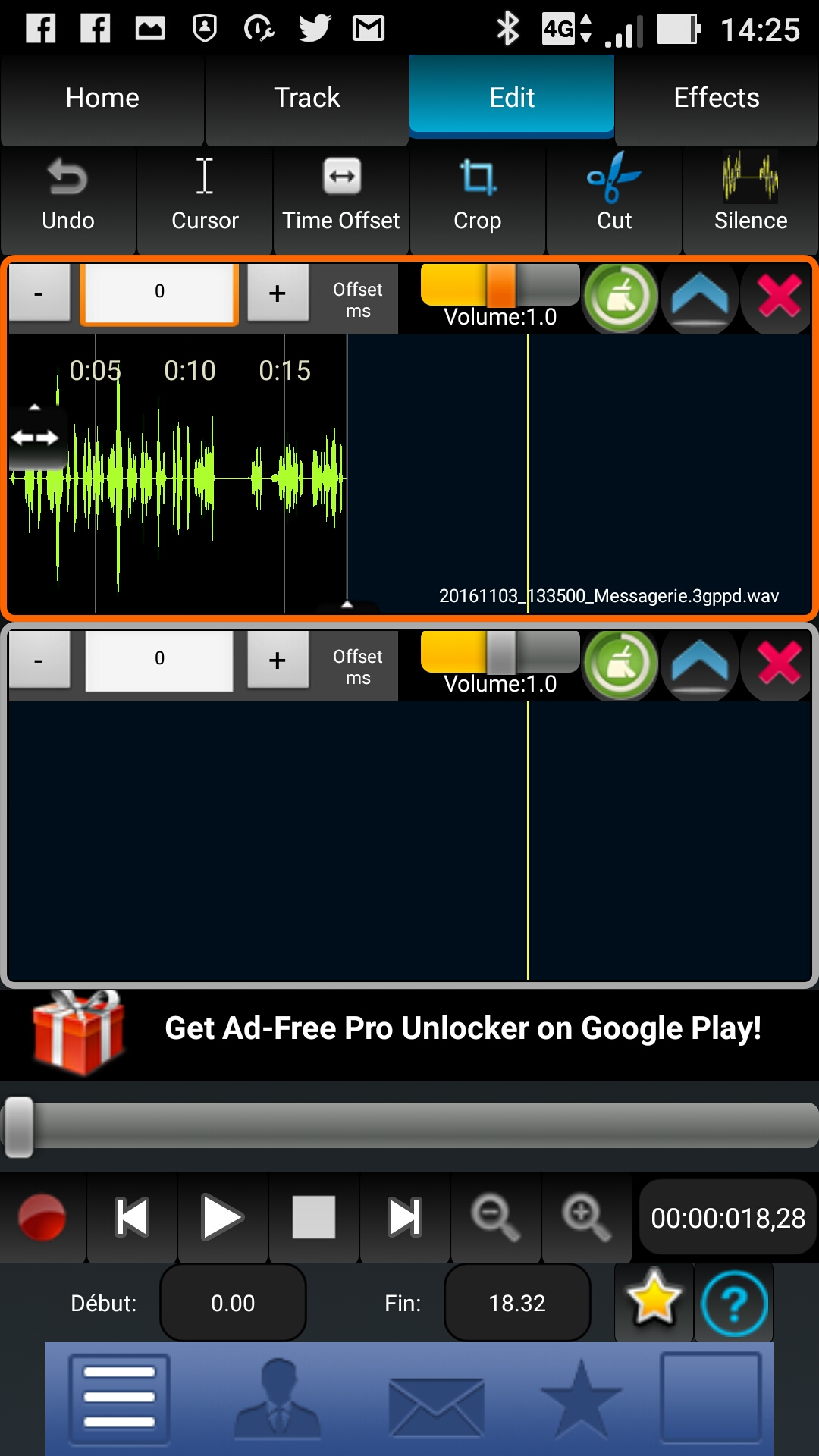
Task: Edit the Fin end time field
Action: tap(517, 1304)
